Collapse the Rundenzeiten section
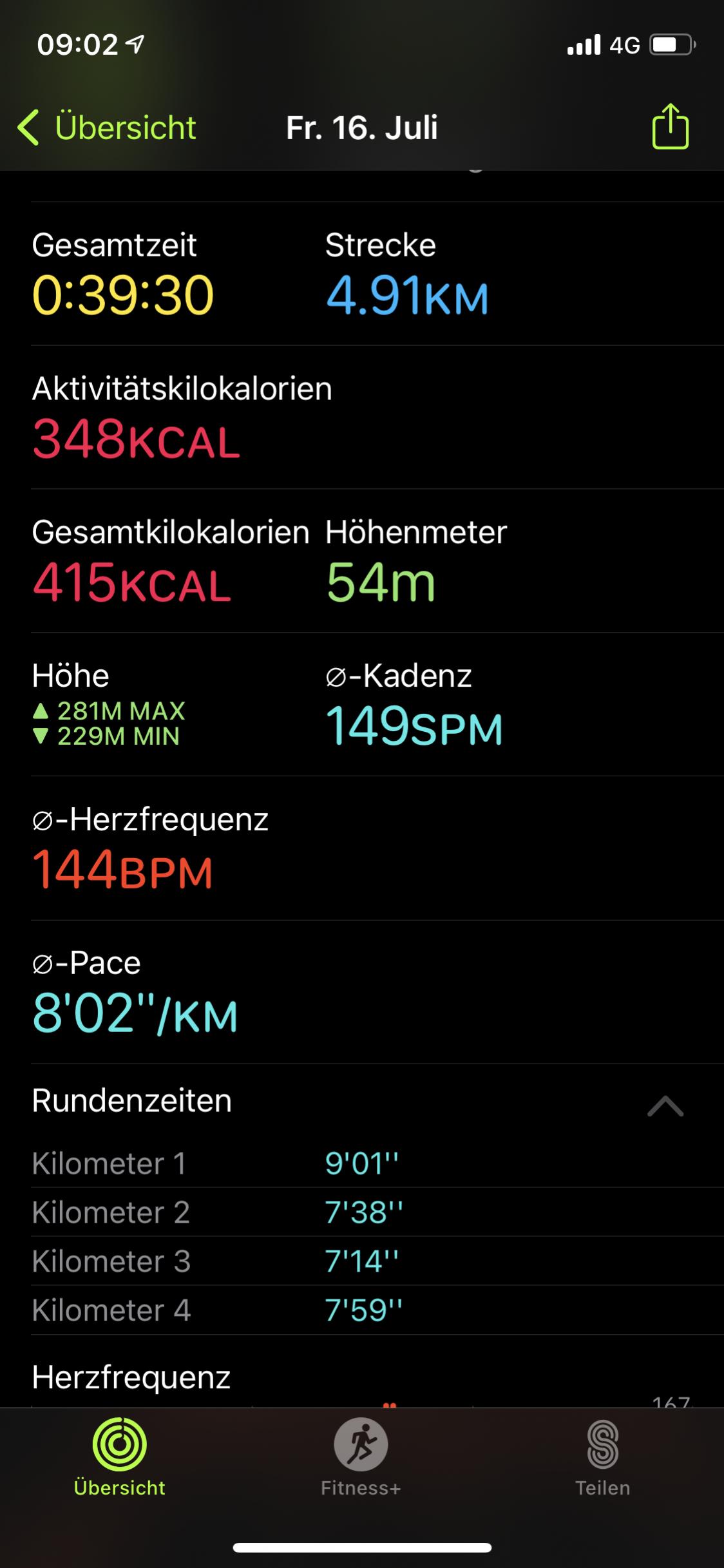 [x=665, y=1105]
